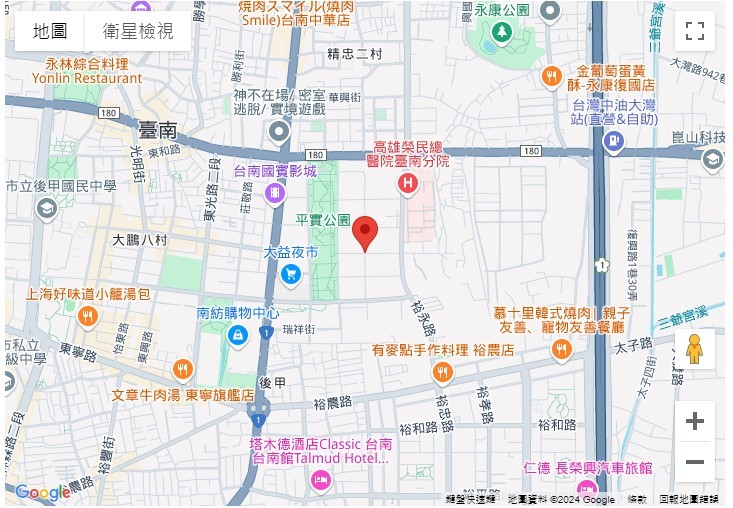Screen dimensions: 733x508
Task: Open the 鍵盤快速鍵 keyboard shortcuts link
Action: click(470, 499)
